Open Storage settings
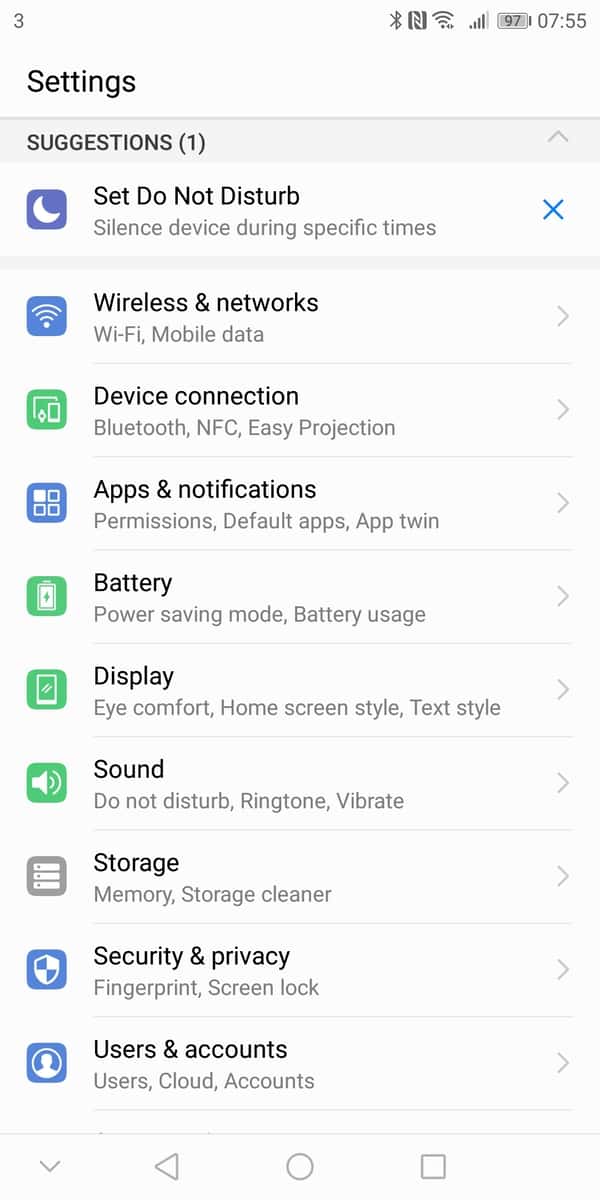This screenshot has width=600, height=1200. click(x=300, y=877)
